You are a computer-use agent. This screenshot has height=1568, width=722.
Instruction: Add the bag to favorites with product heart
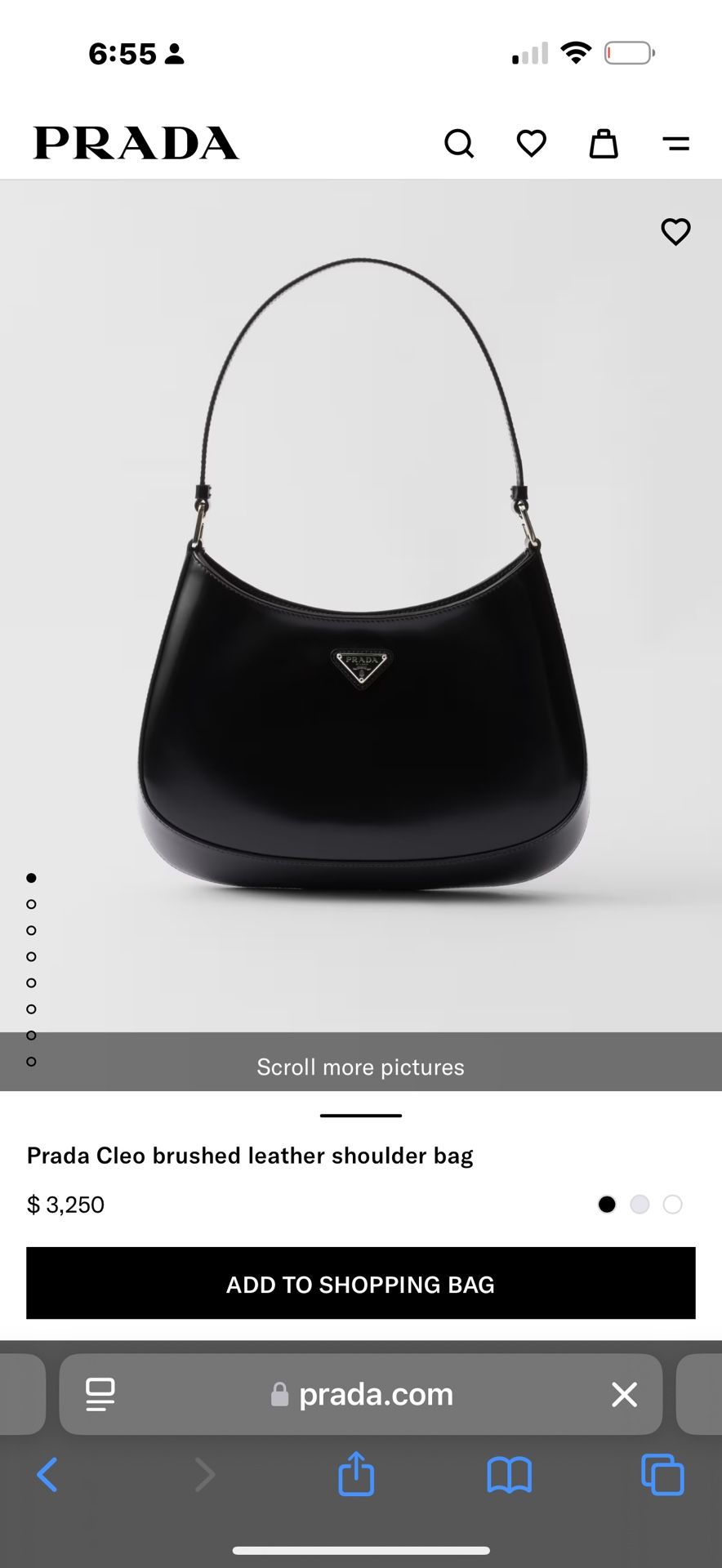click(675, 232)
